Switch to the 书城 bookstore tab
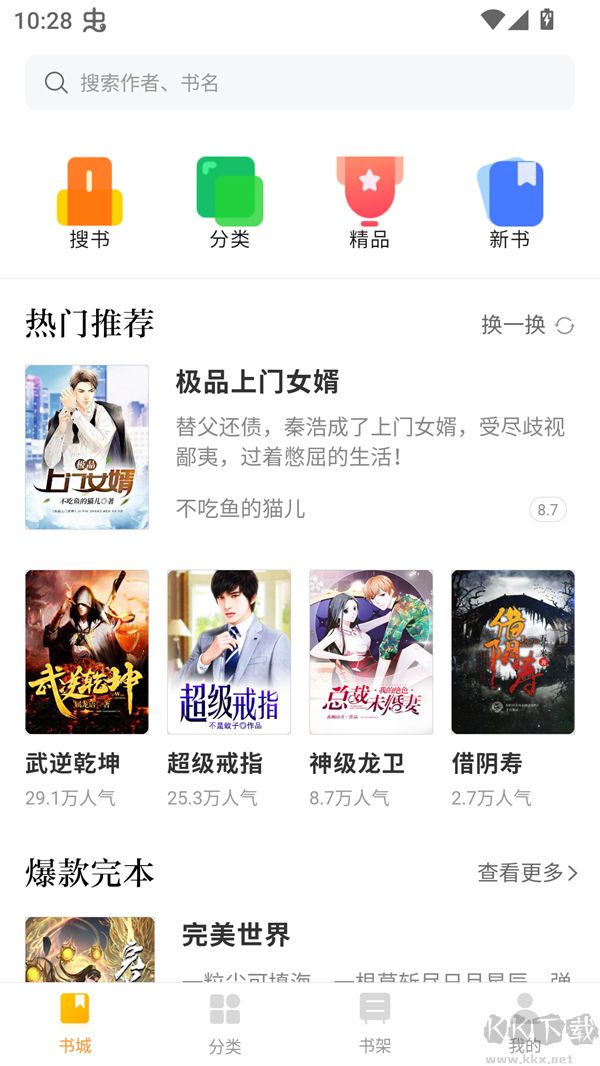Viewport: 600px width, 1066px height. 75,1022
